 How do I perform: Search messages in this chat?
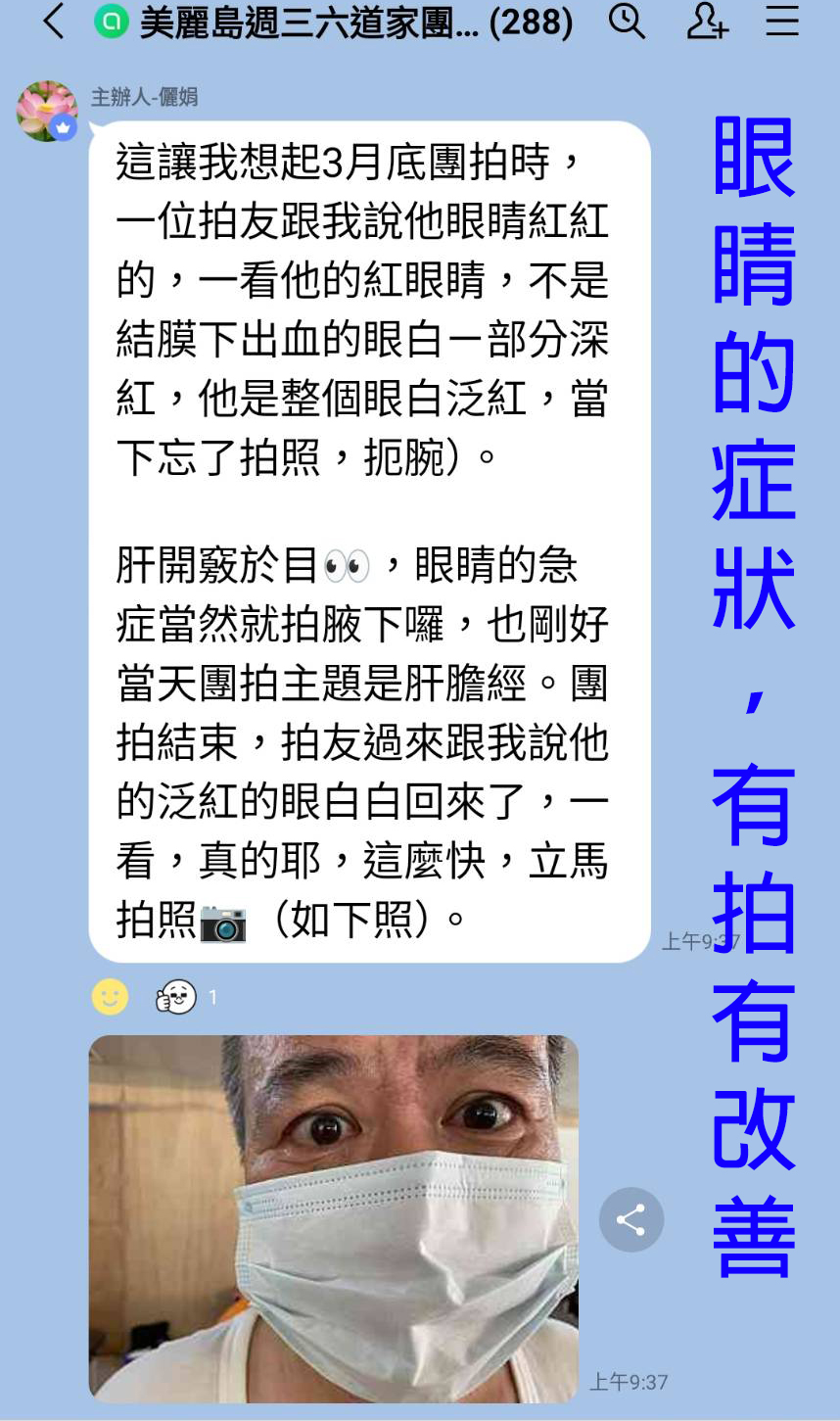(627, 22)
